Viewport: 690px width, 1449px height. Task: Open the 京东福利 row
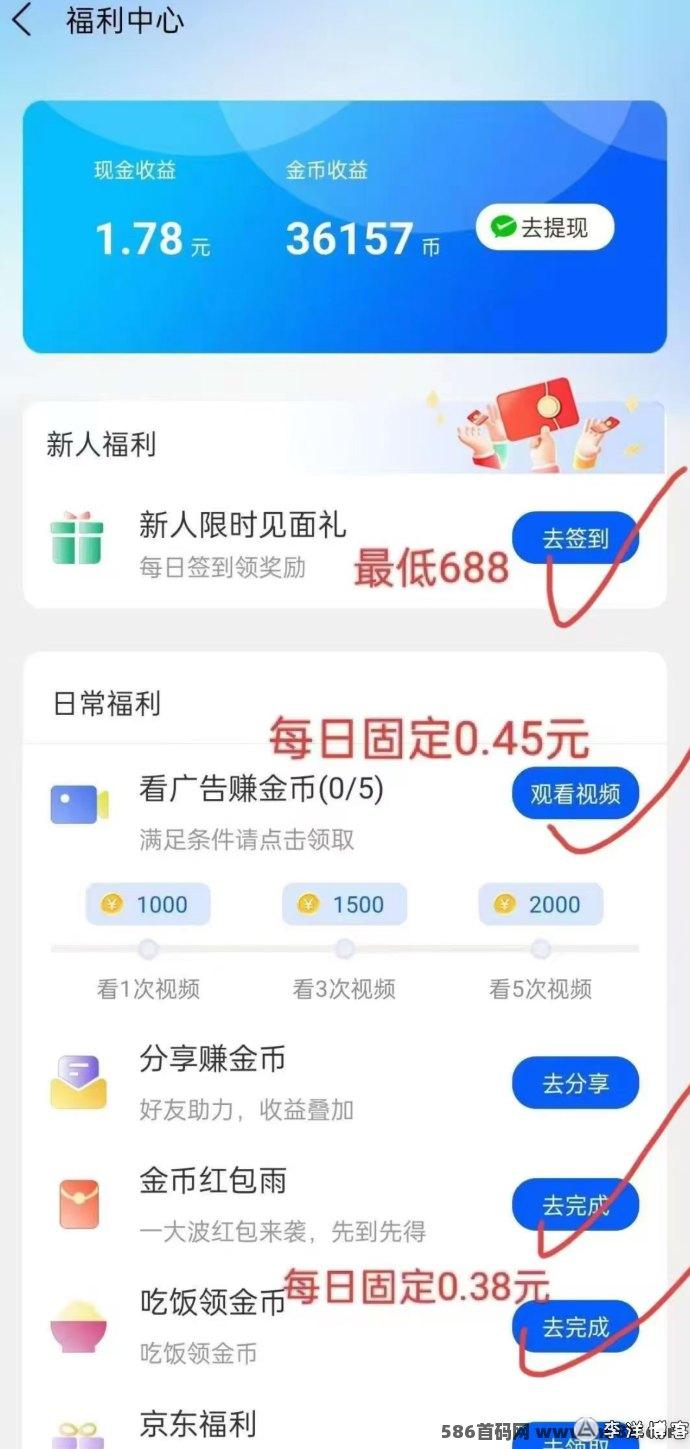click(345, 1426)
